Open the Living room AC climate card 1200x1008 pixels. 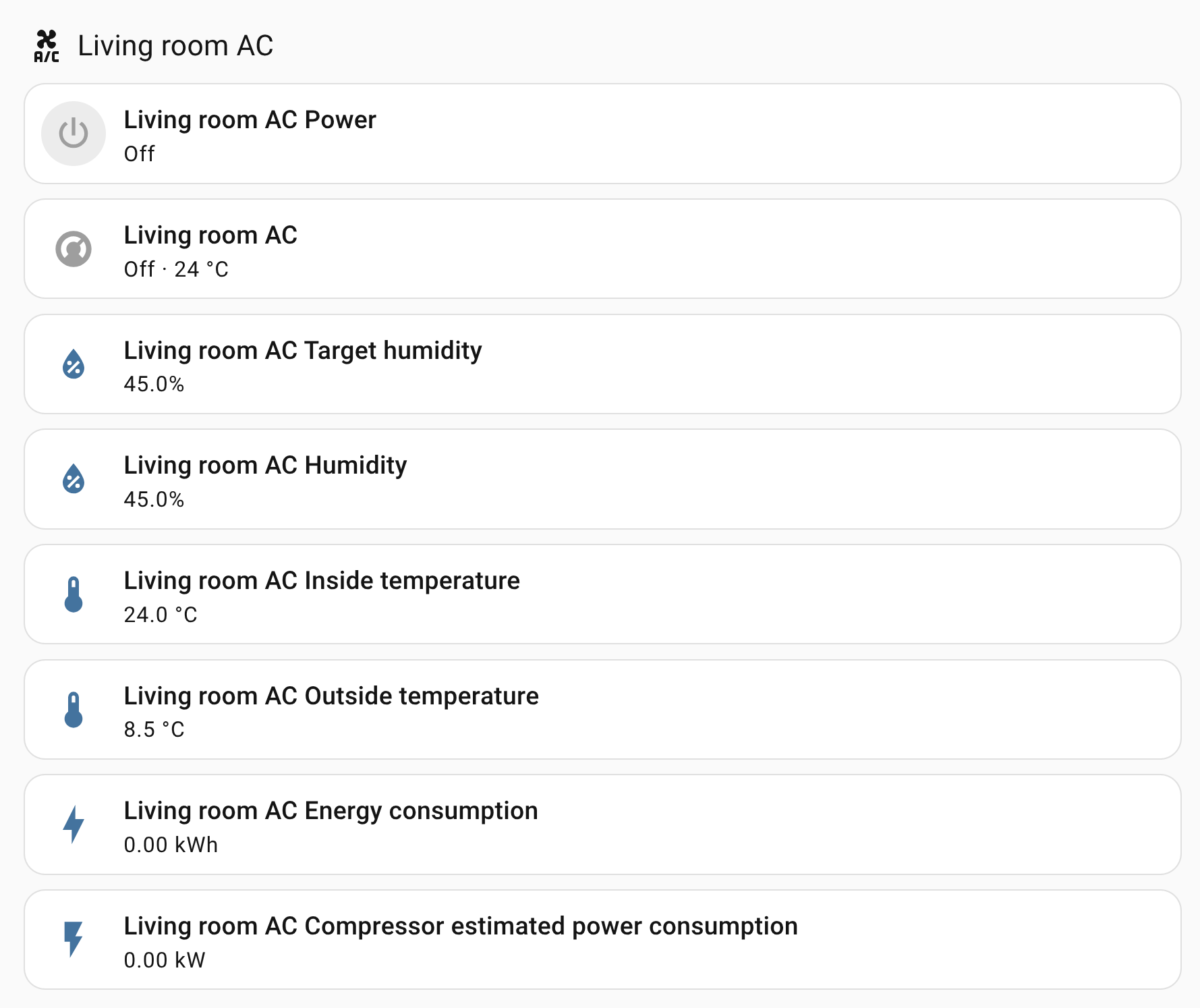(x=602, y=249)
